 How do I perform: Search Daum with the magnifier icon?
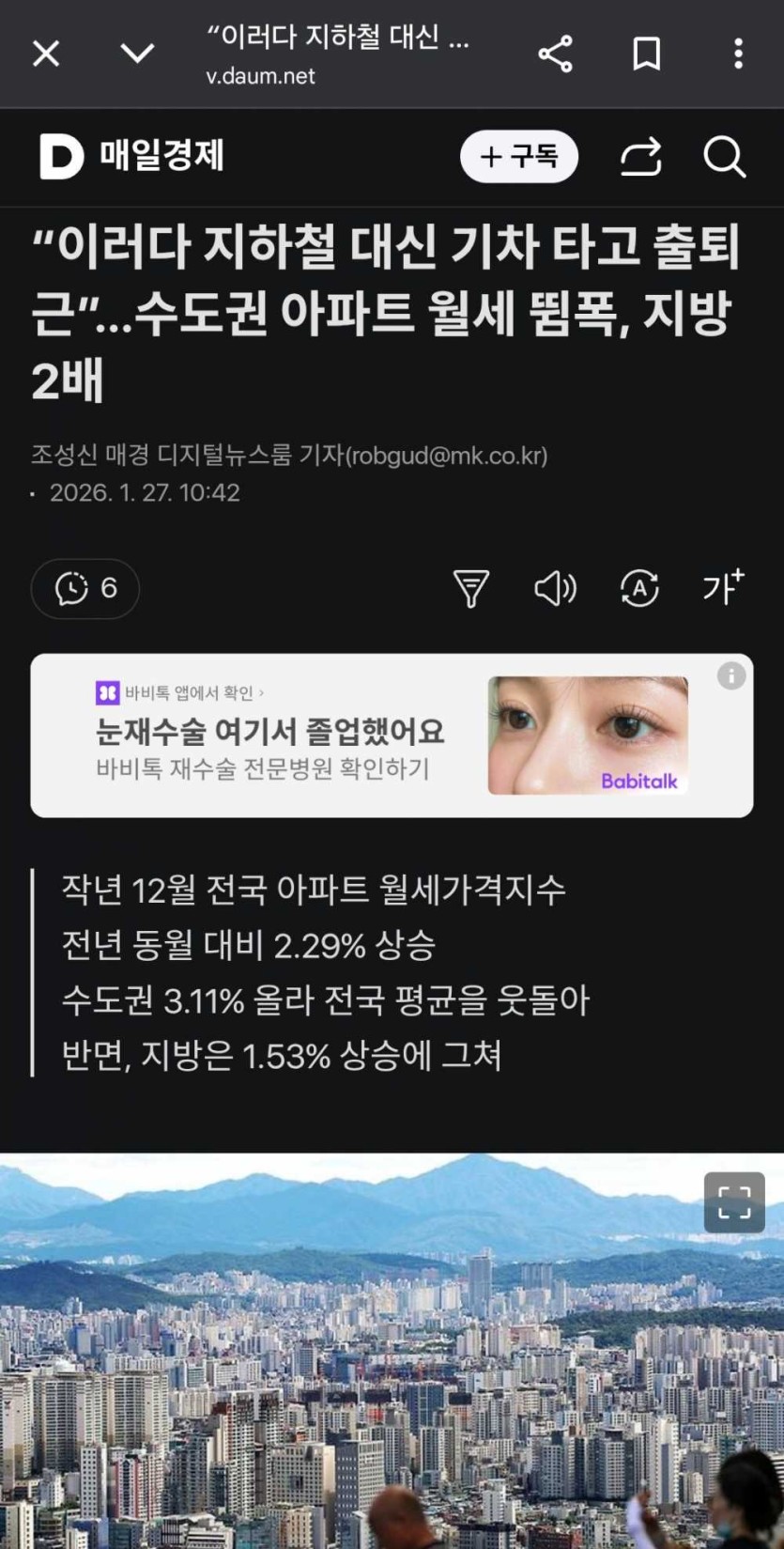tap(724, 157)
